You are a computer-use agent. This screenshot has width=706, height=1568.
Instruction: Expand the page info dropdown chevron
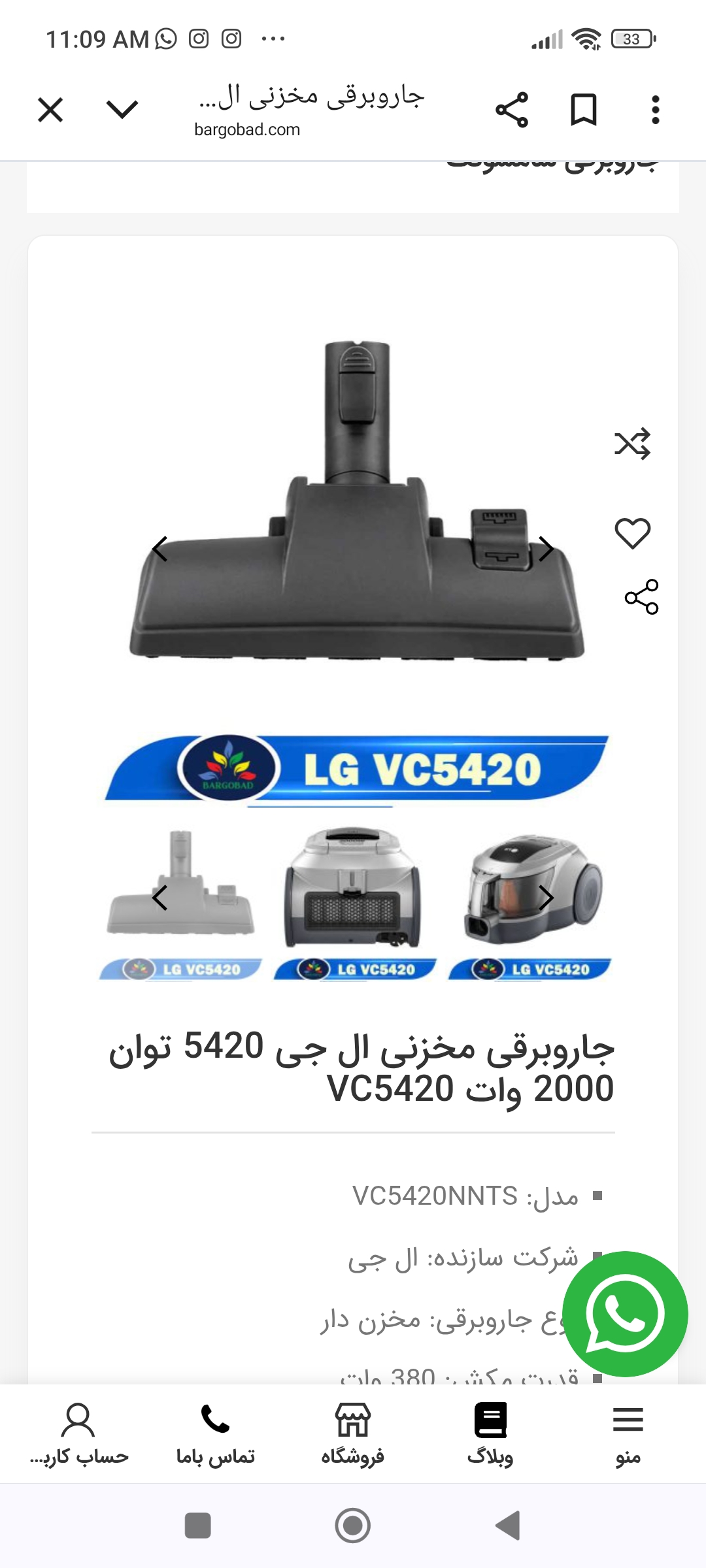pyautogui.click(x=122, y=110)
